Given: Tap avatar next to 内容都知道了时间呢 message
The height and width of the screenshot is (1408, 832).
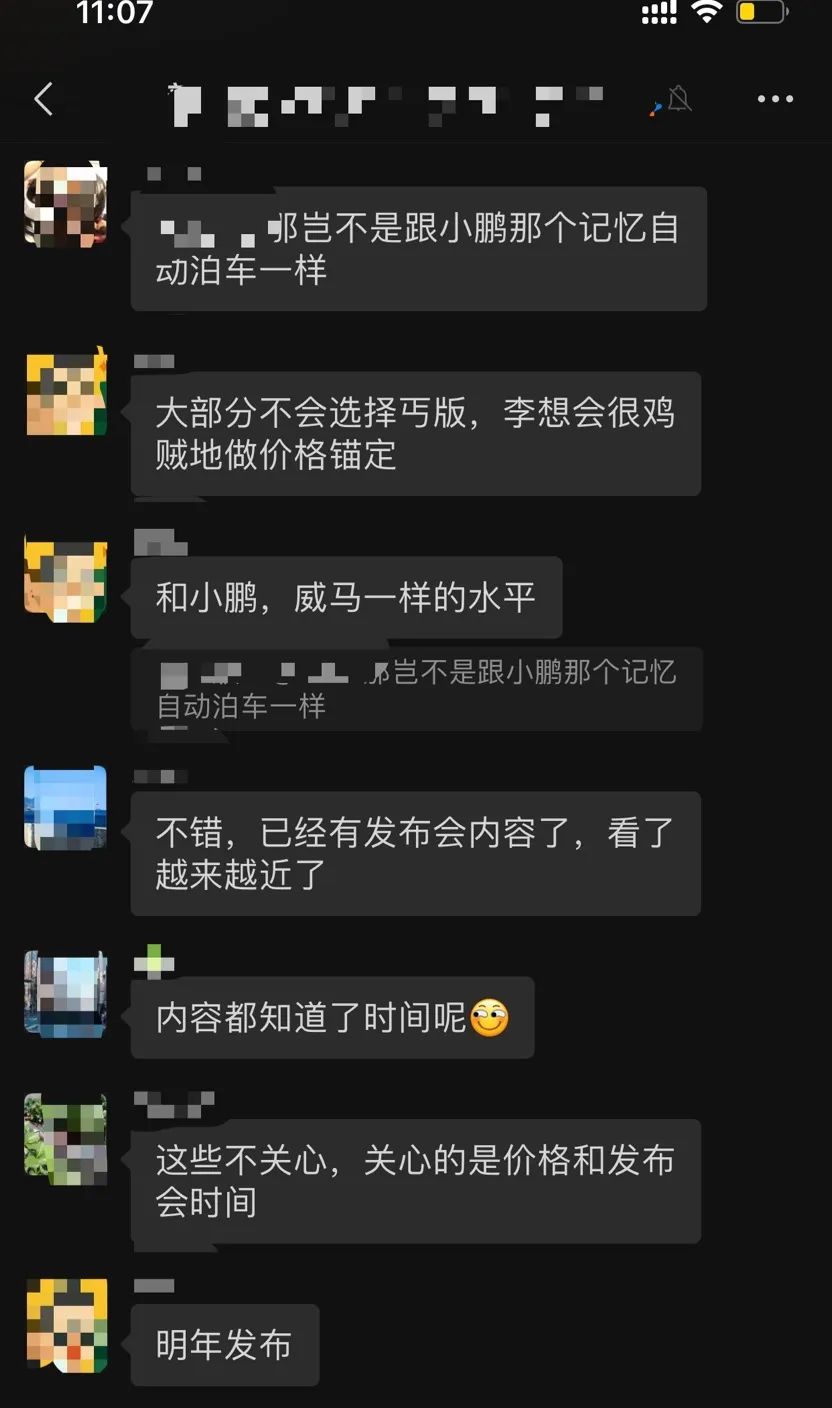Looking at the screenshot, I should [66, 994].
